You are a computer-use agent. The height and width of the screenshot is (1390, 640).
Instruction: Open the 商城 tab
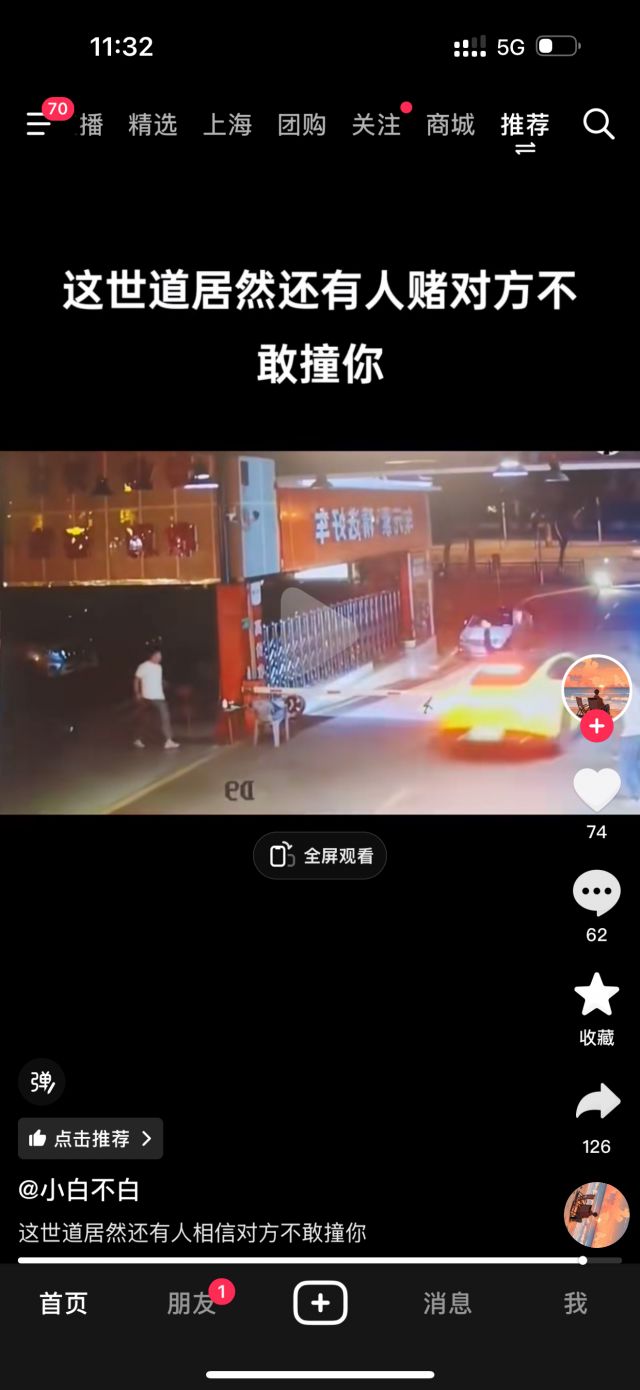click(450, 125)
